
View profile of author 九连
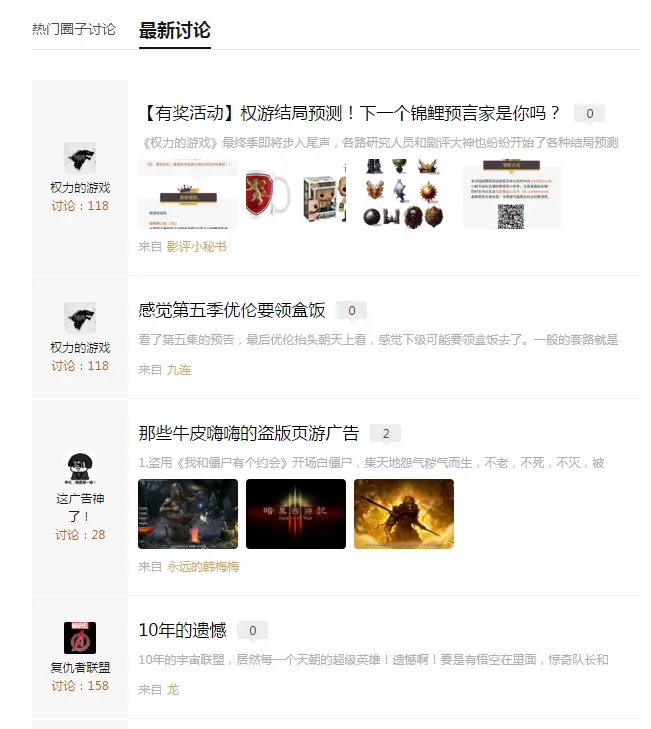[x=178, y=370]
